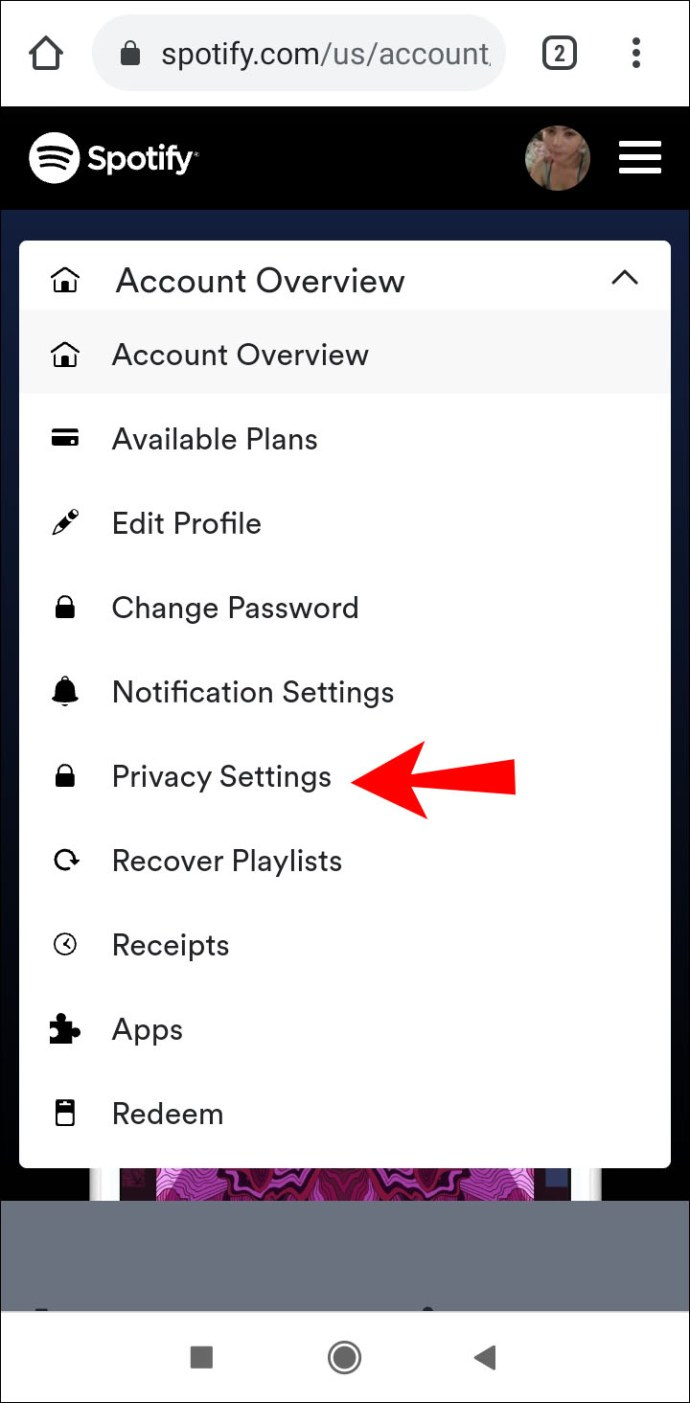Screen dimensions: 690x1403
Task: Collapse the Account Overview dropdown header
Action: [x=345, y=279]
